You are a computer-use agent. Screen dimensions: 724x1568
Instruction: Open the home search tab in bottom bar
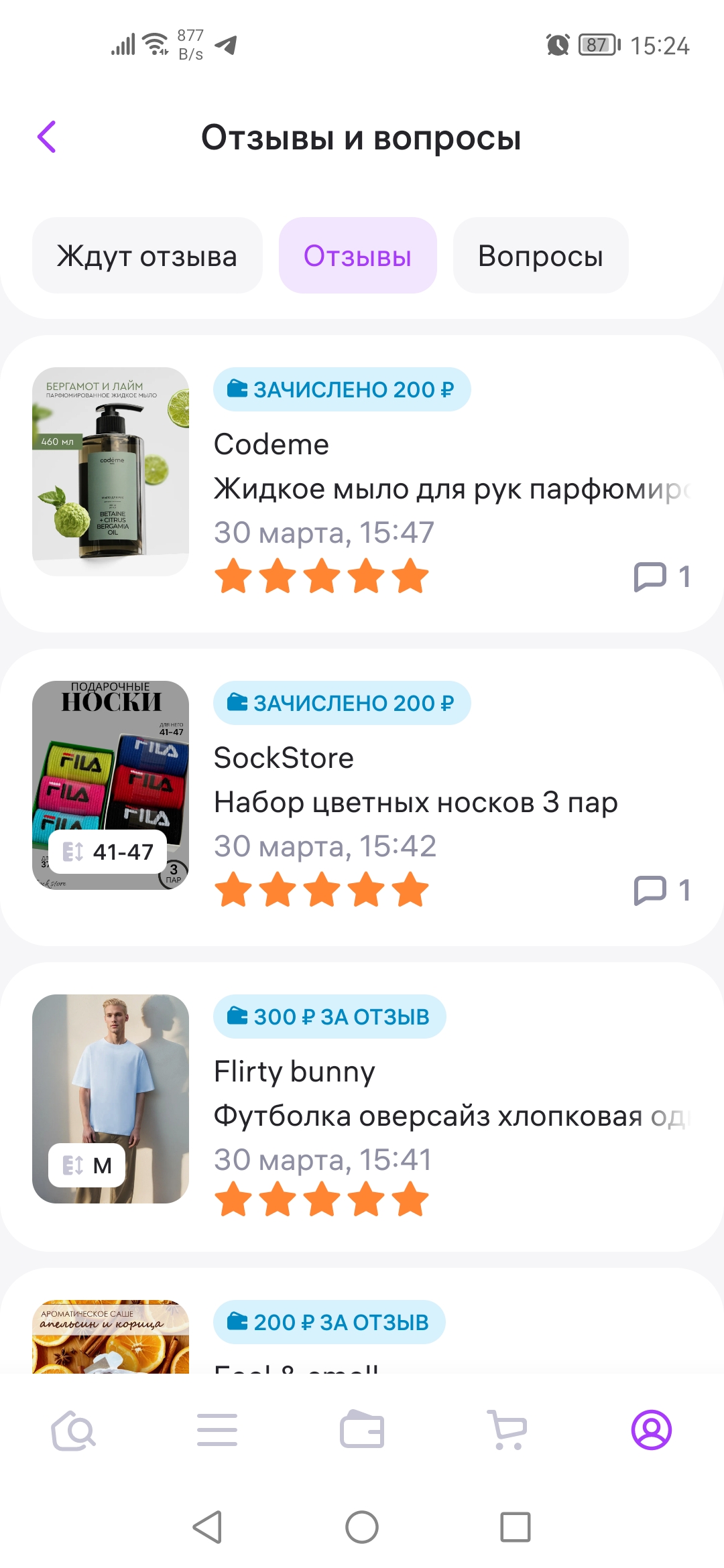pos(73,1430)
